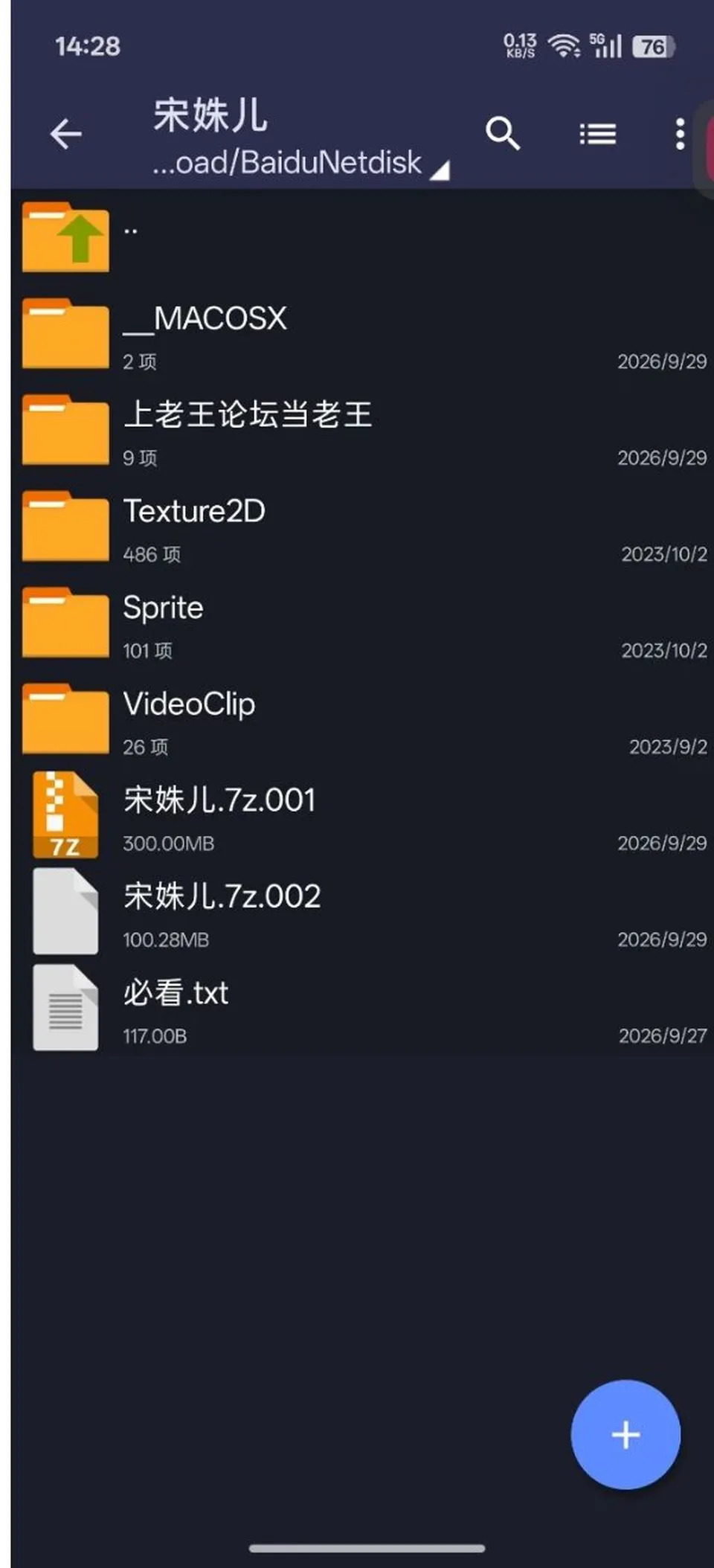
Task: Open the 上老王论坛当老王 folder
Action: tap(362, 431)
